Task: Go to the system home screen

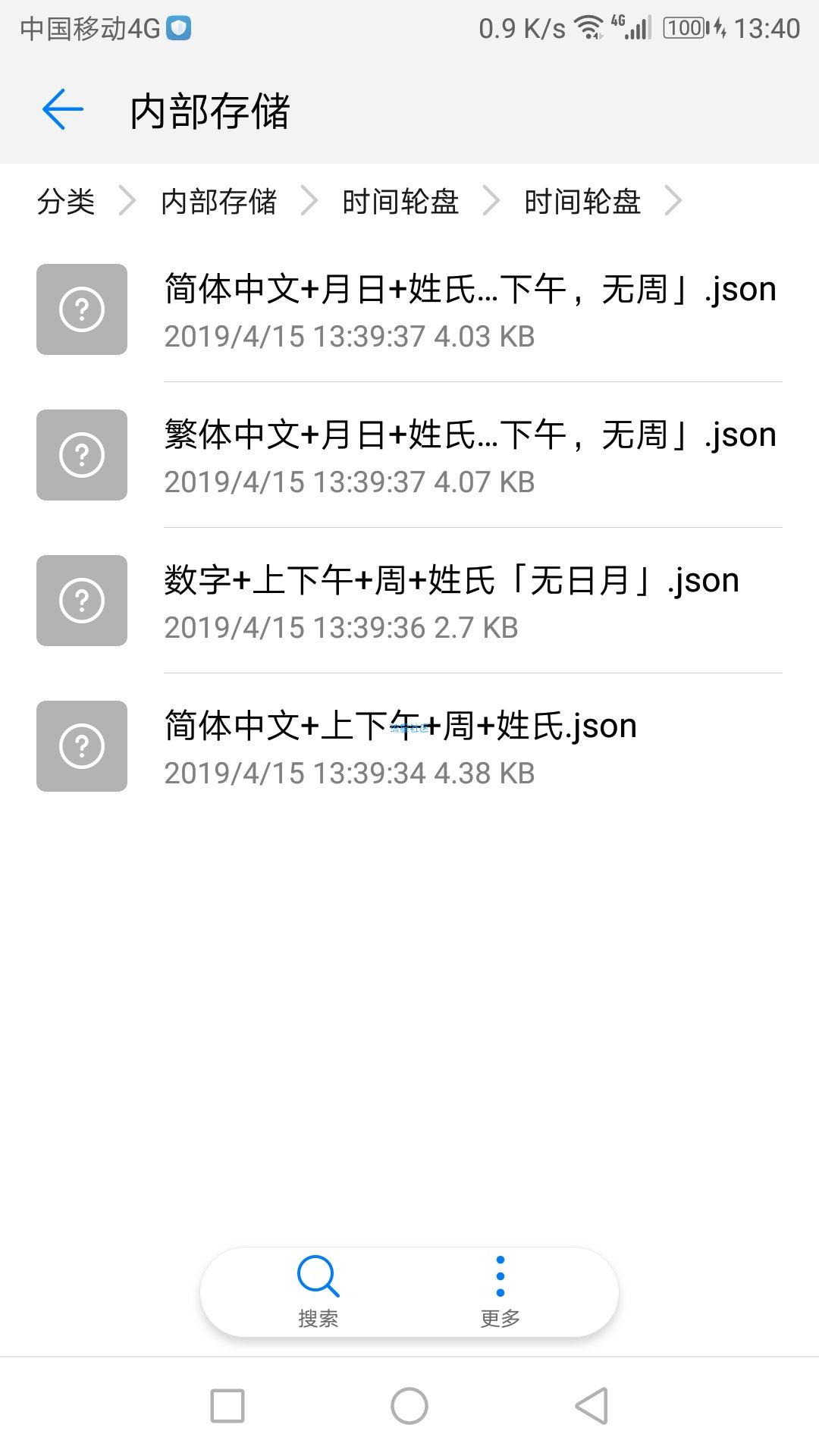Action: 409,1406
